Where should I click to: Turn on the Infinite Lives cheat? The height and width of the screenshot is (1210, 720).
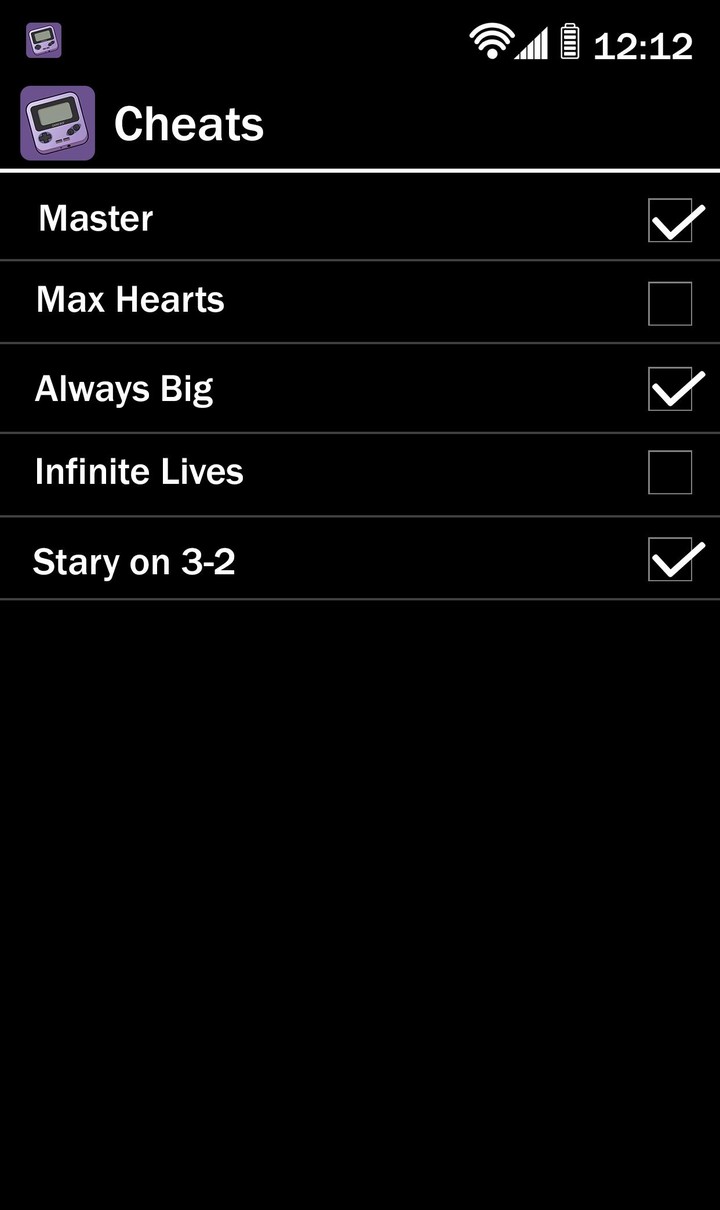(670, 472)
